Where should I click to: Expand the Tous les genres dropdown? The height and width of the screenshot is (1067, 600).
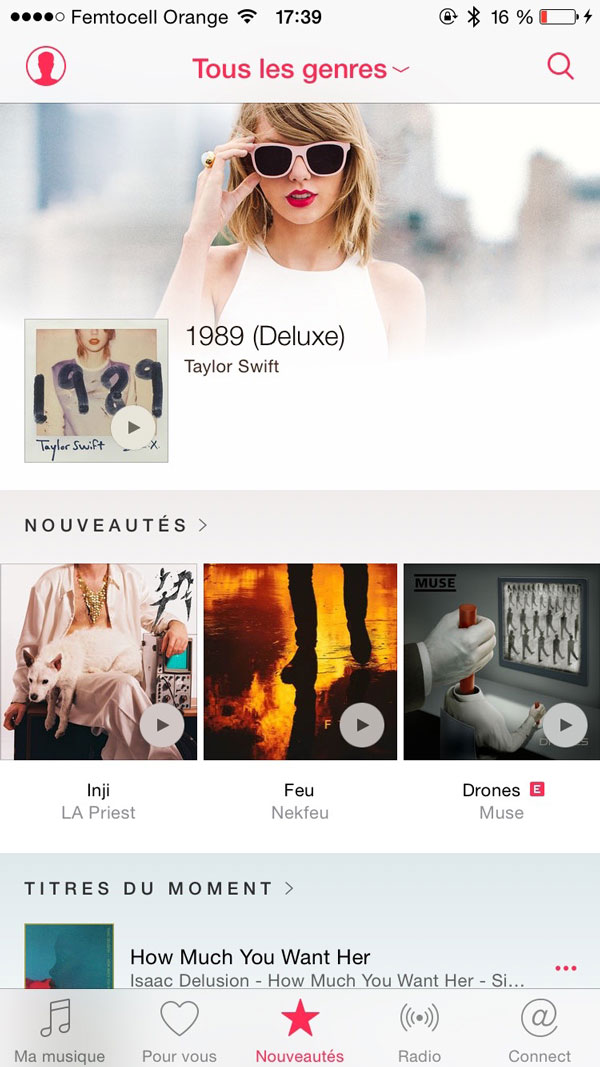301,69
